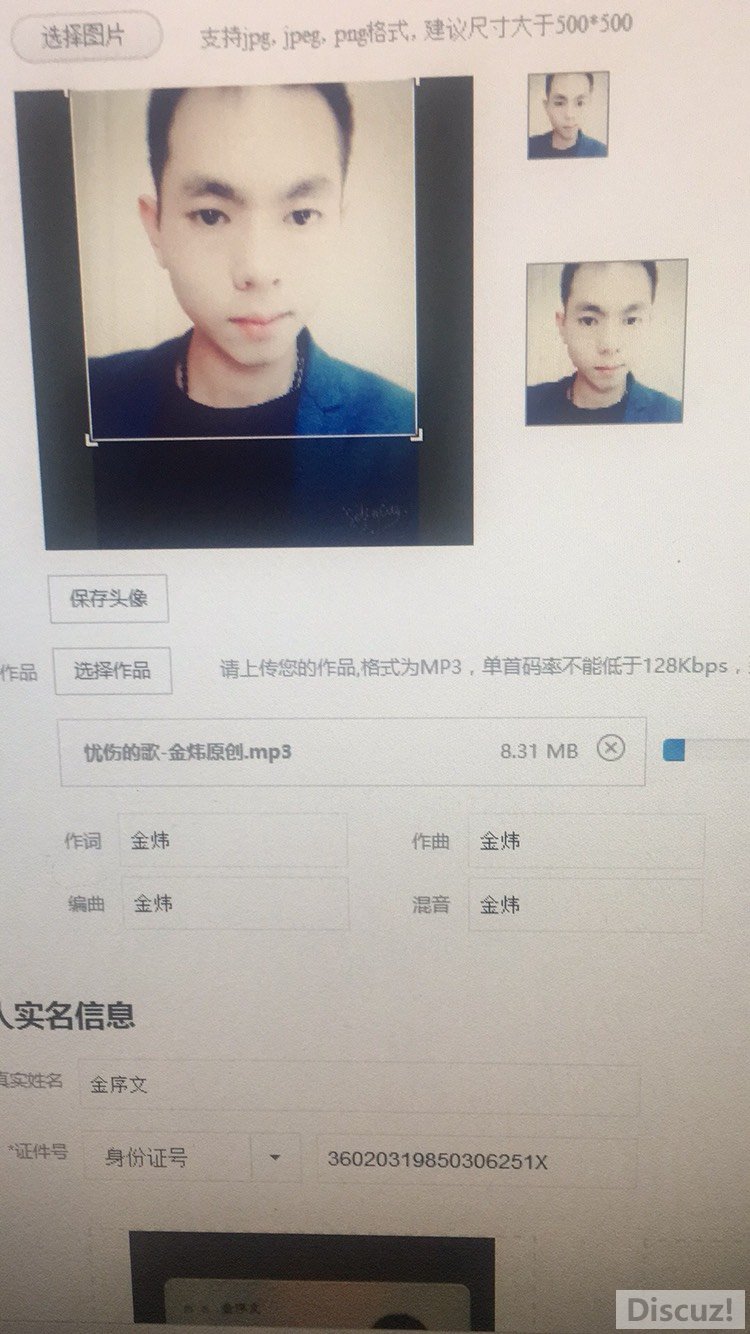Open the 身份证号 ID type dropdown

point(190,1158)
